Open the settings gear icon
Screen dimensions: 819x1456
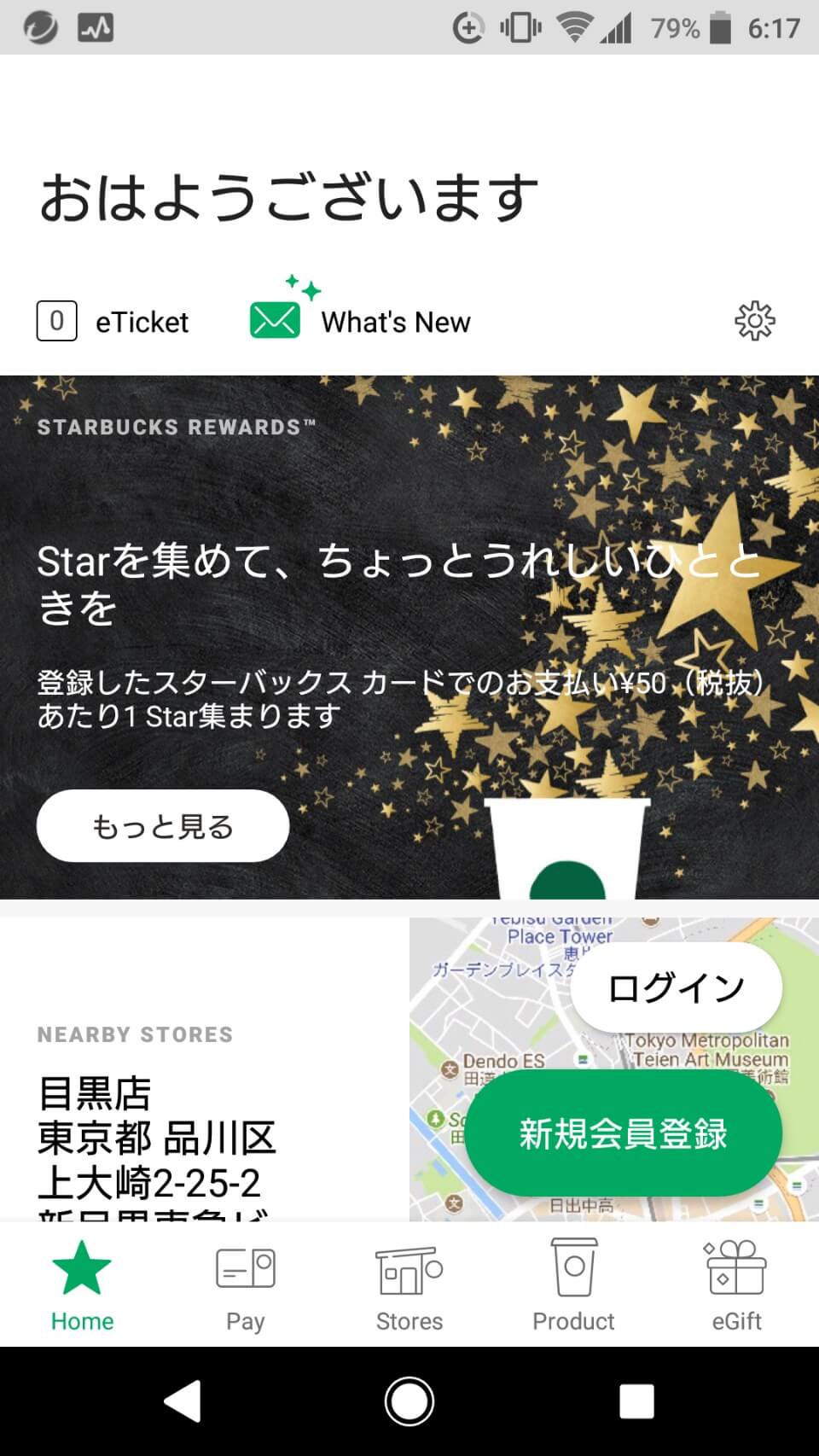754,322
